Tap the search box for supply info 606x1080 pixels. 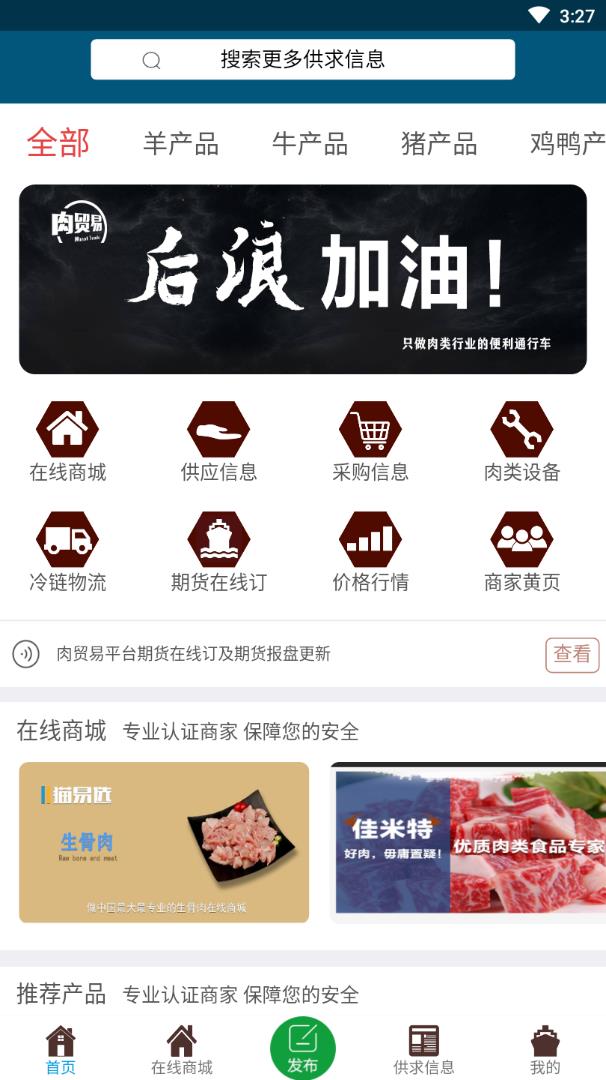[302, 60]
